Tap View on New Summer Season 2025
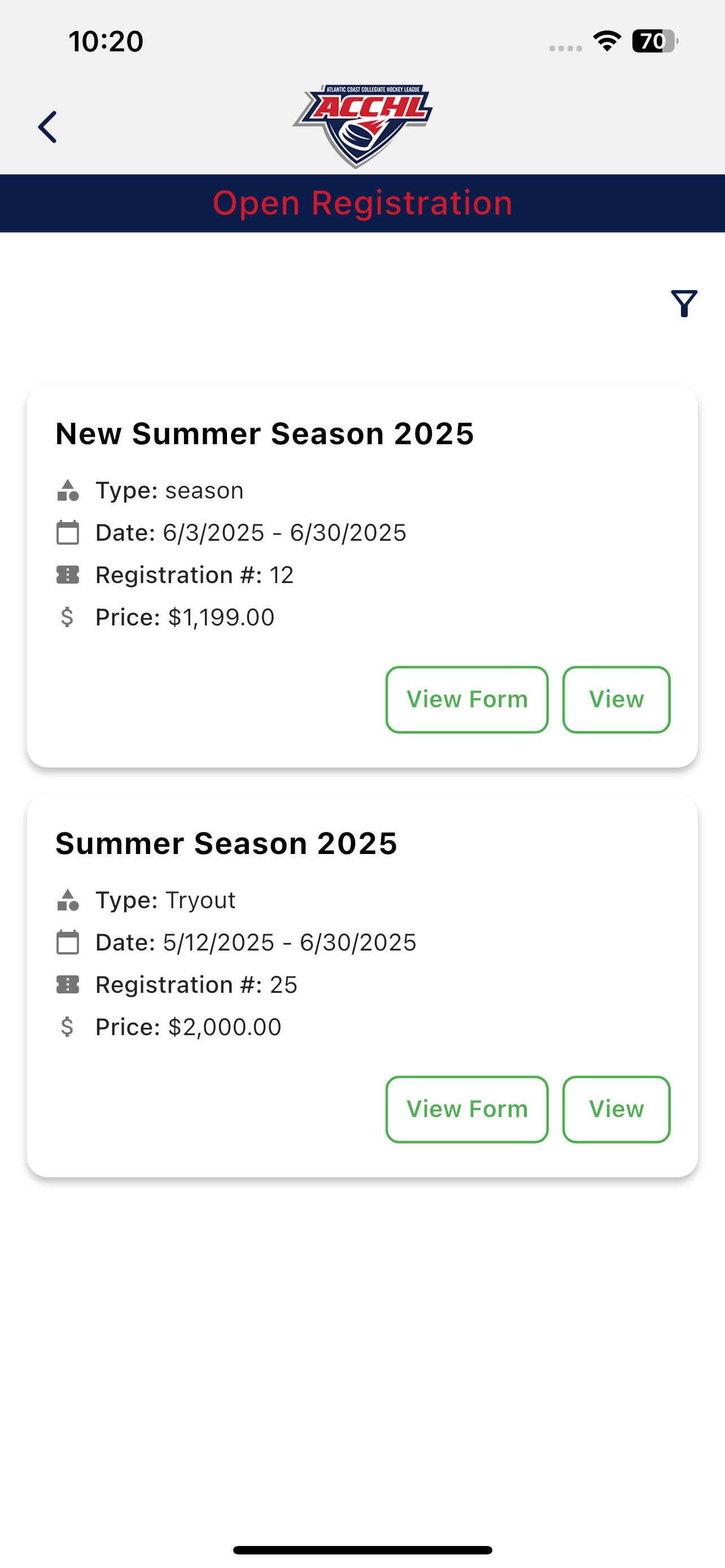 coord(616,699)
